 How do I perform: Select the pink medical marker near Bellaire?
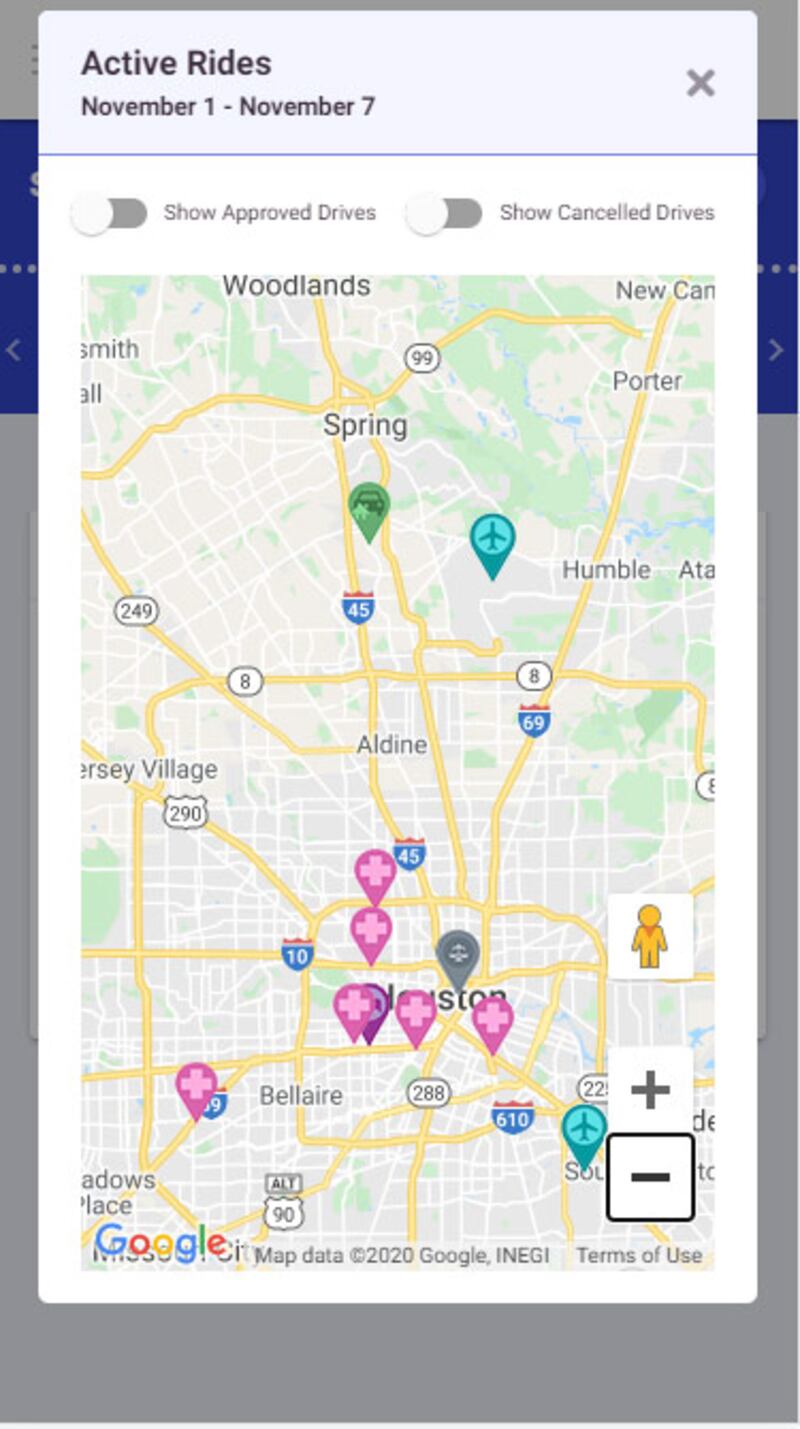(197, 1086)
